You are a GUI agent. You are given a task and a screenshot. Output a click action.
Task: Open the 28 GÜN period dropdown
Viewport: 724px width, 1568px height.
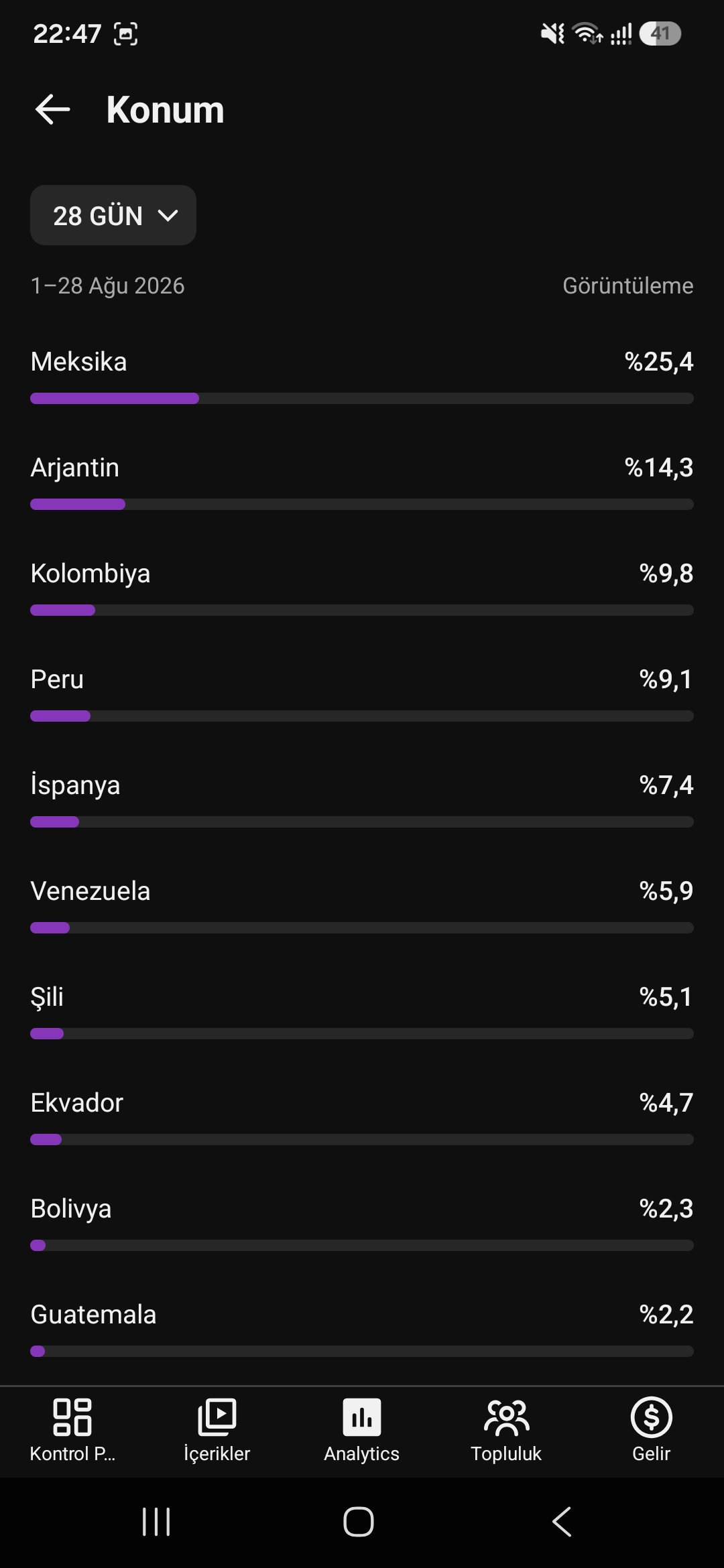113,215
